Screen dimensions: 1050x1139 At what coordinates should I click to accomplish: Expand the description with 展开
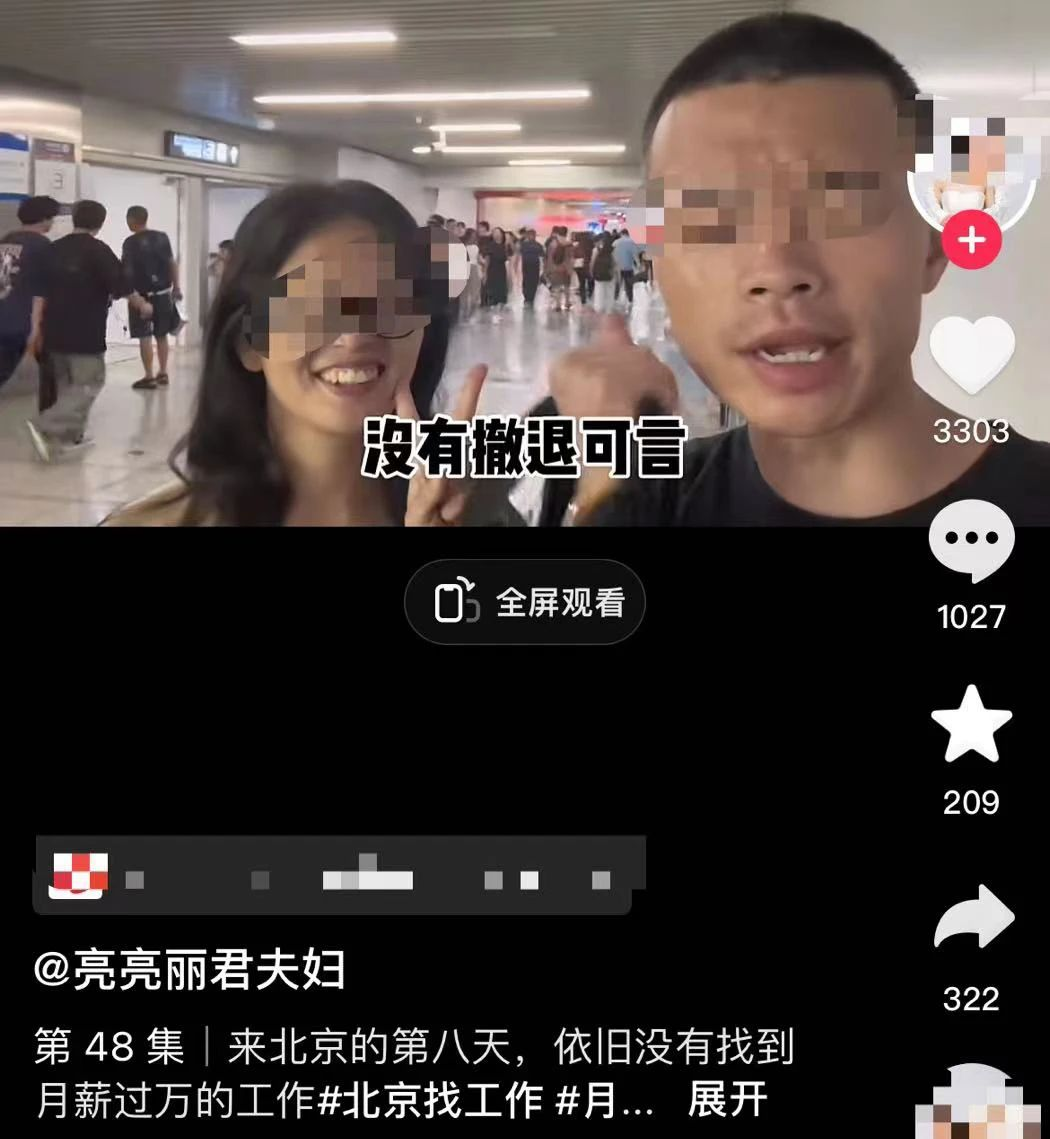(x=727, y=1100)
